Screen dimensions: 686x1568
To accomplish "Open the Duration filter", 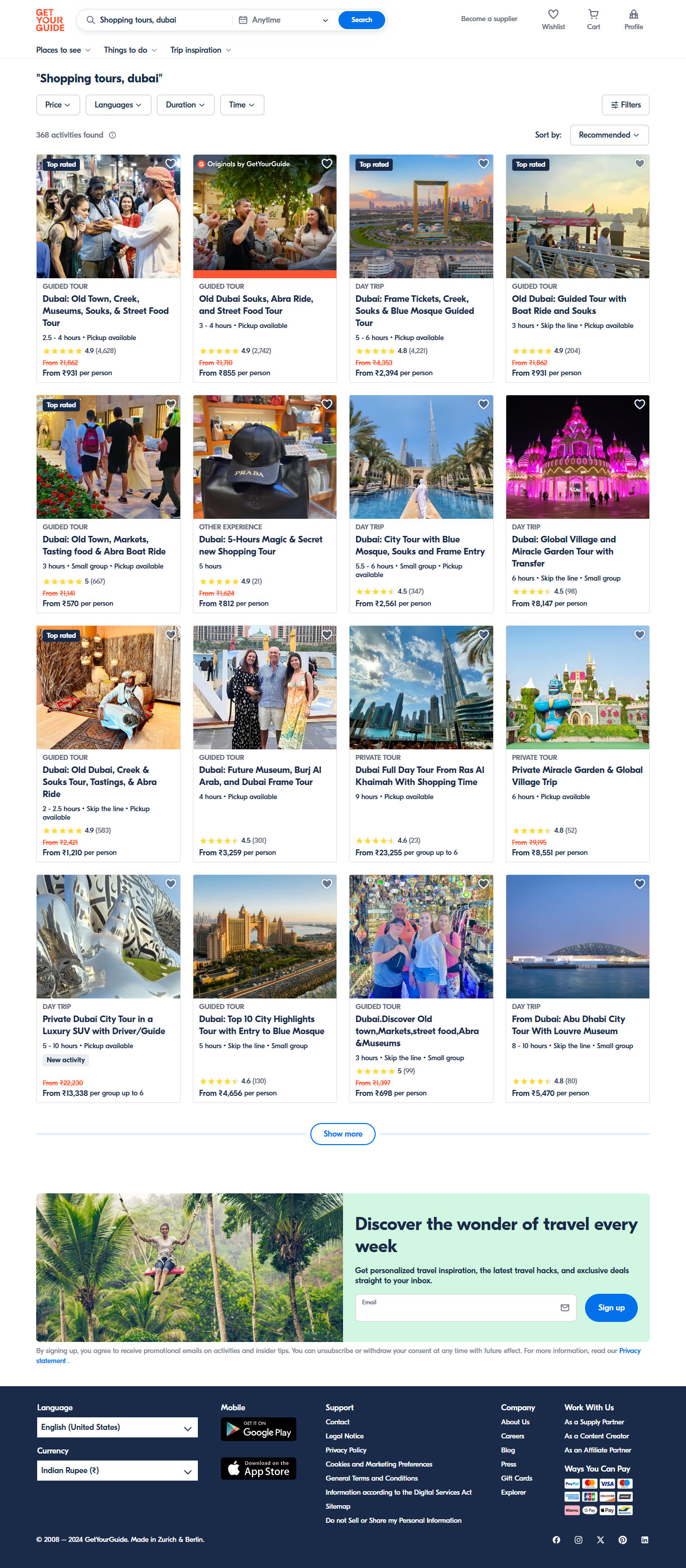I will (185, 104).
